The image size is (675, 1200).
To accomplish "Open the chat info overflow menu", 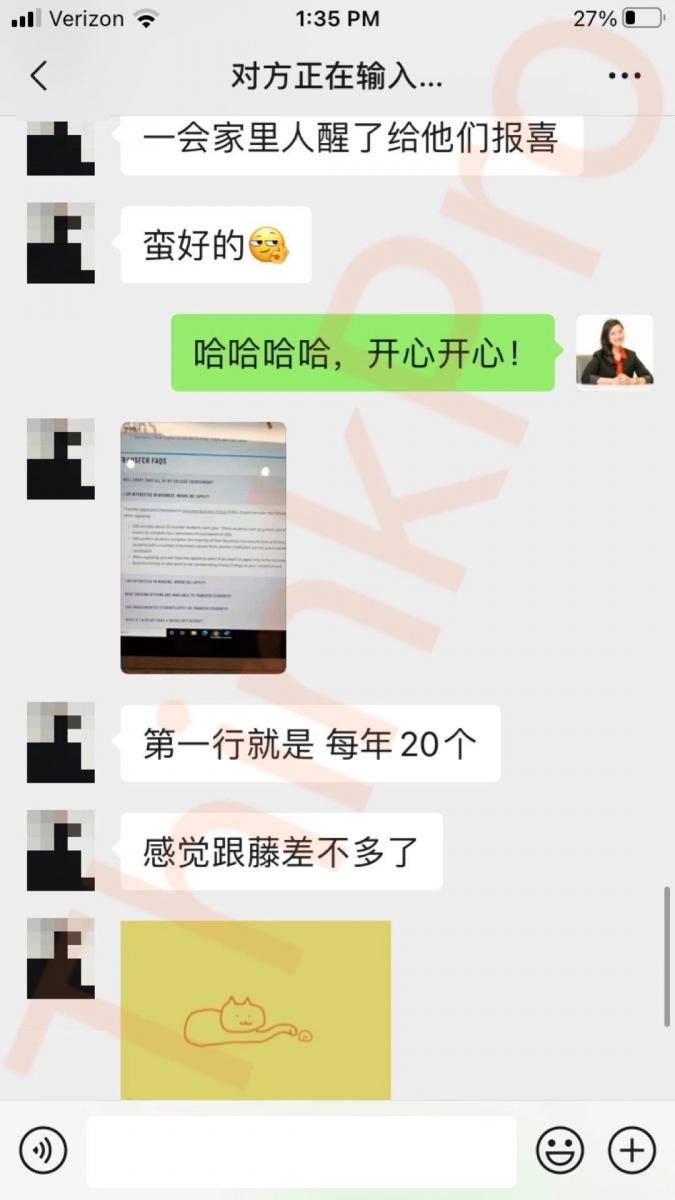I will pos(625,76).
